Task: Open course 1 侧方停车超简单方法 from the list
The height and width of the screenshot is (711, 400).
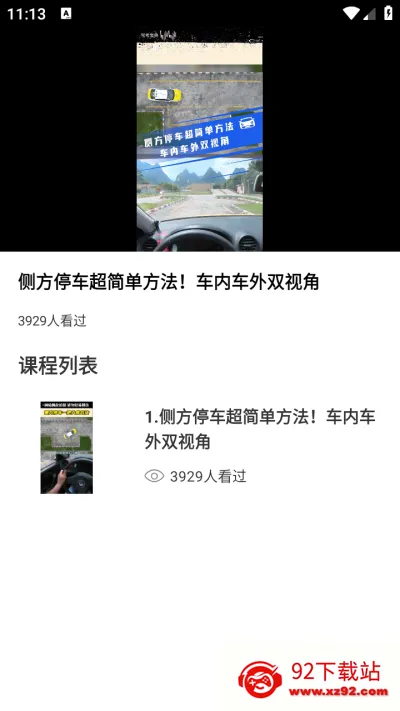Action: pyautogui.click(x=200, y=448)
